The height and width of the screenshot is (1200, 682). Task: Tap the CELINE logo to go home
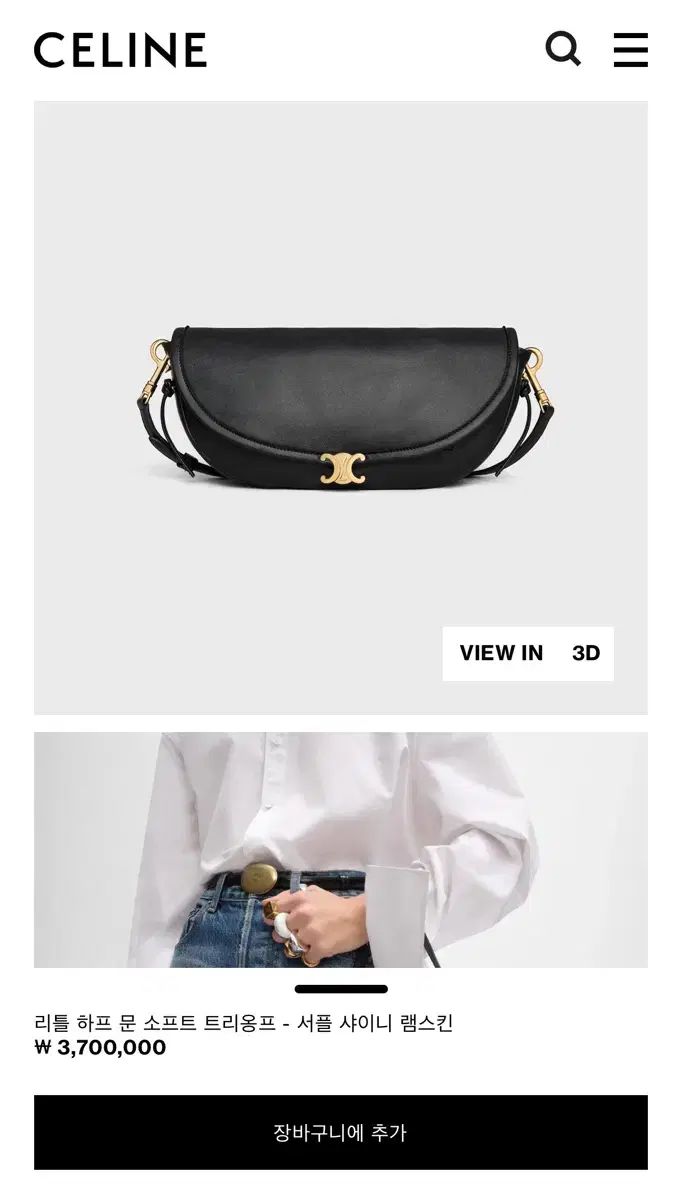[x=120, y=50]
